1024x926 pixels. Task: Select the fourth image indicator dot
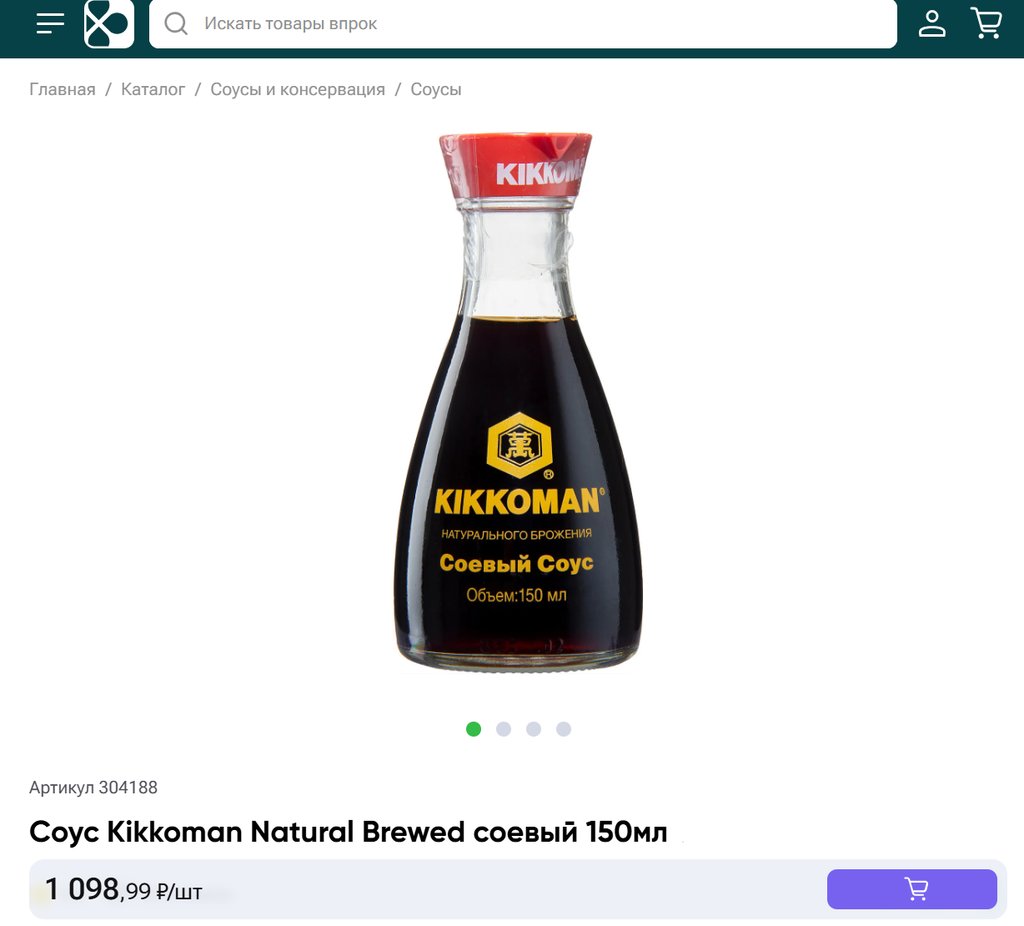pos(564,729)
